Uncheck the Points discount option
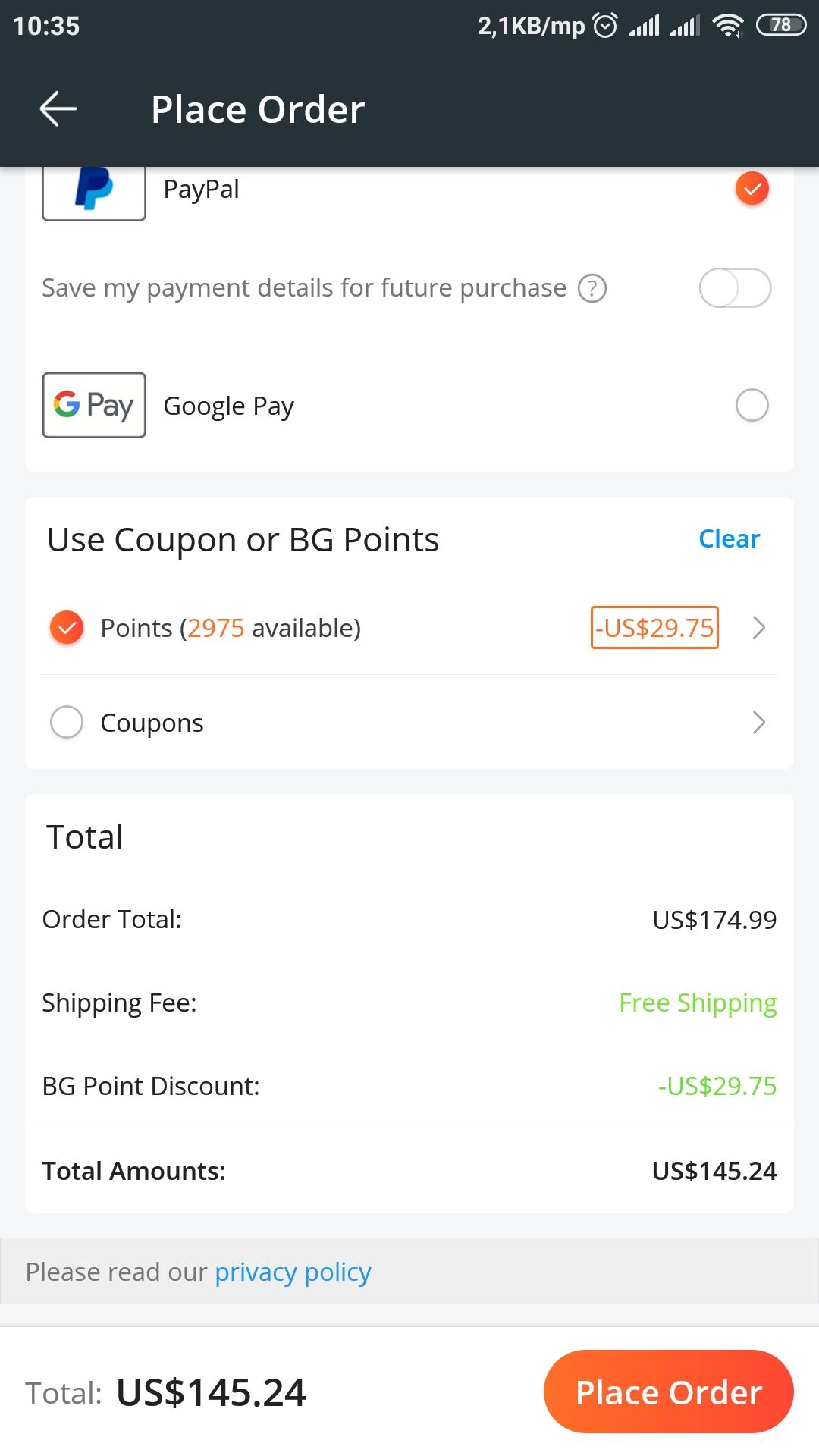The height and width of the screenshot is (1456, 819). tap(67, 628)
